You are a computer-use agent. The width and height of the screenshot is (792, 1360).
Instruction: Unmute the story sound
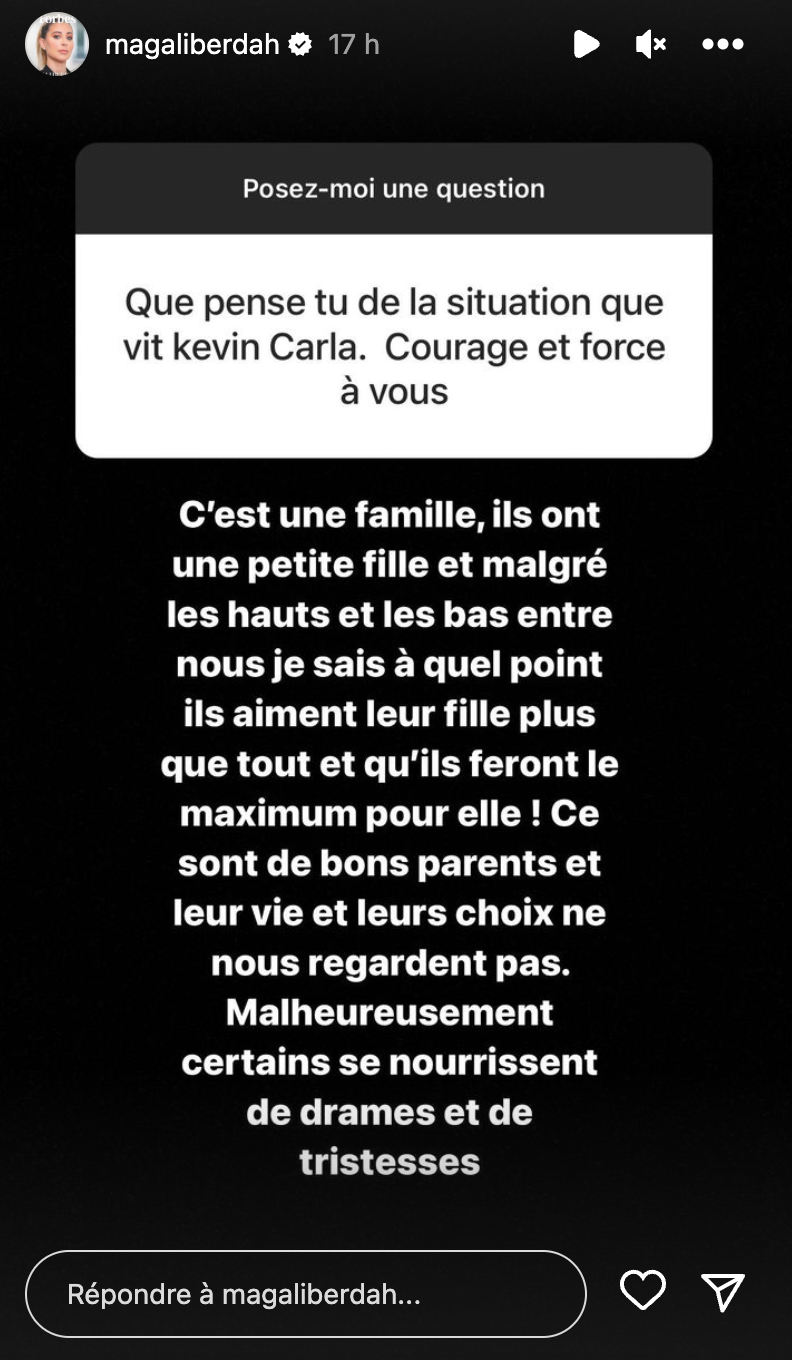coord(651,44)
